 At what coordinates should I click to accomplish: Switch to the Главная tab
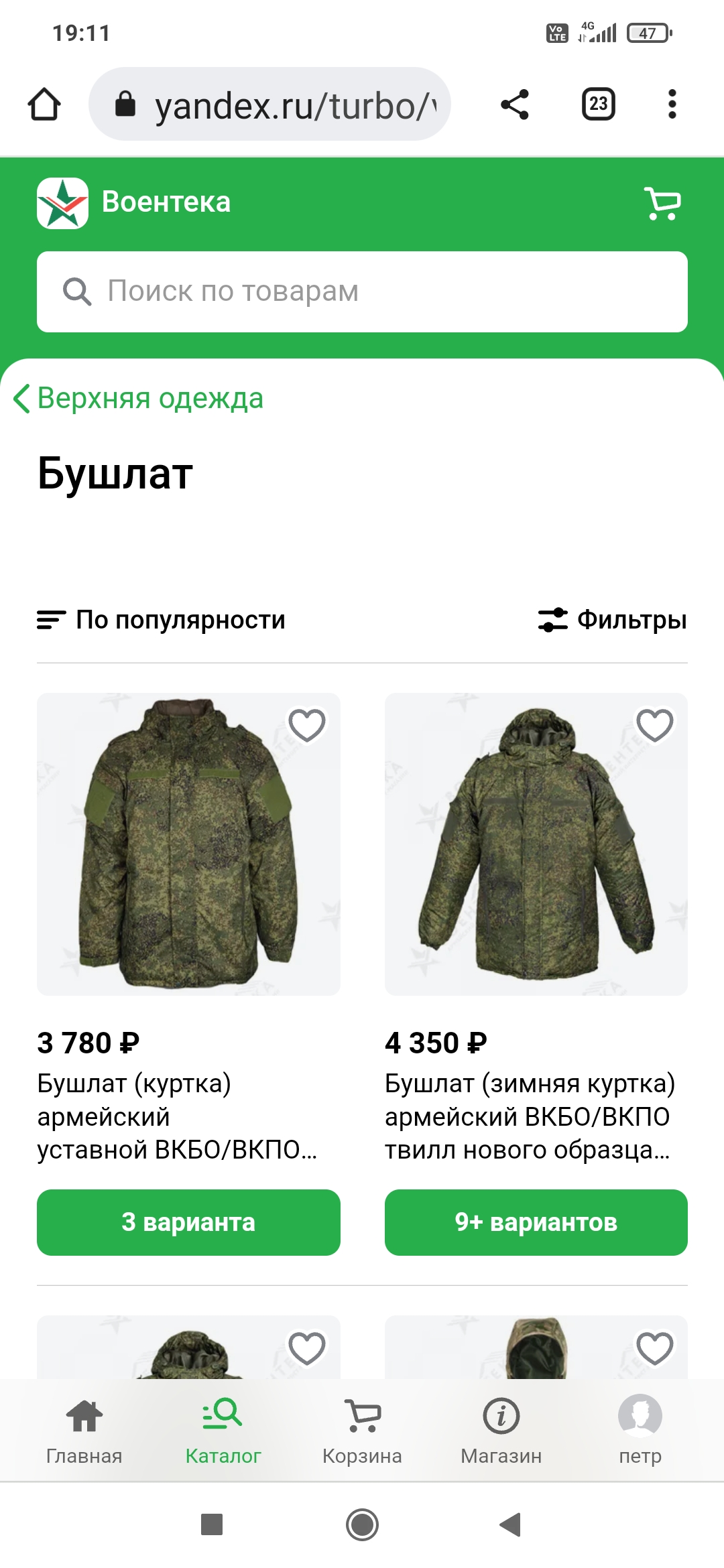84,1431
